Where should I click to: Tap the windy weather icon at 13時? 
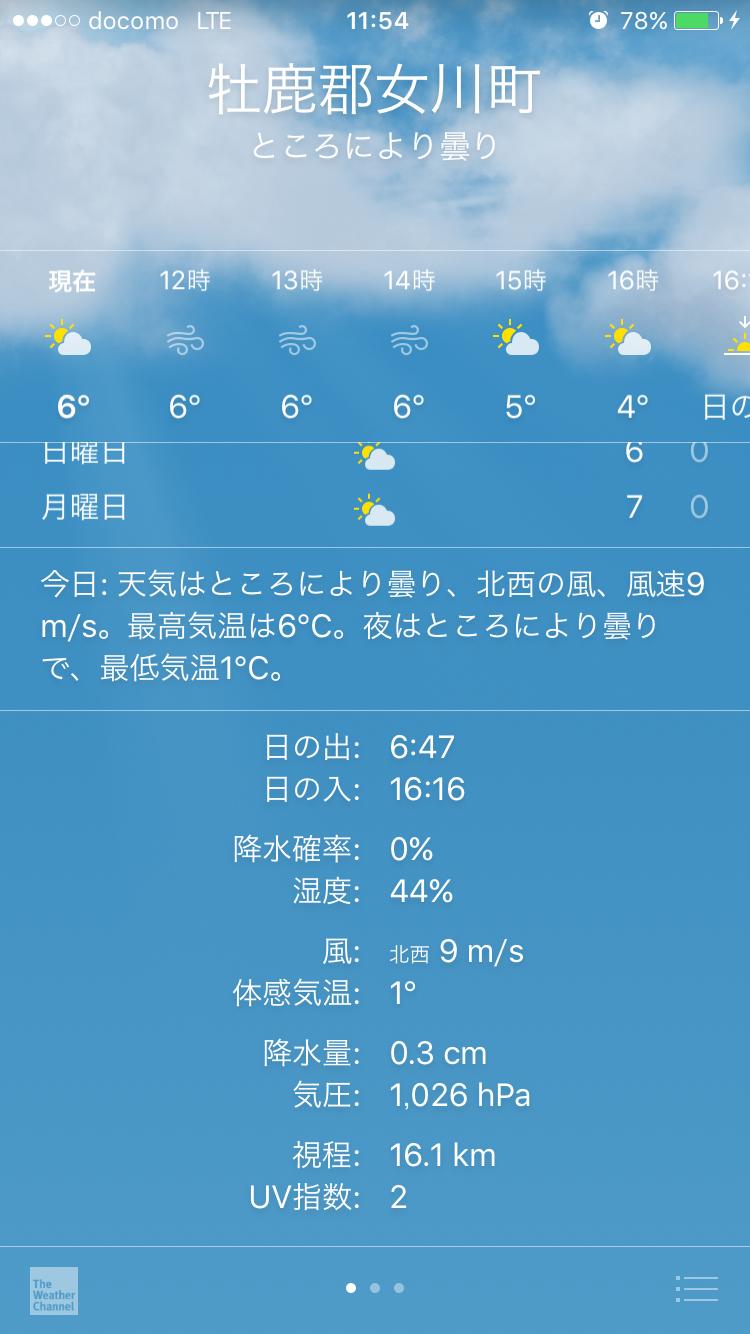(295, 340)
